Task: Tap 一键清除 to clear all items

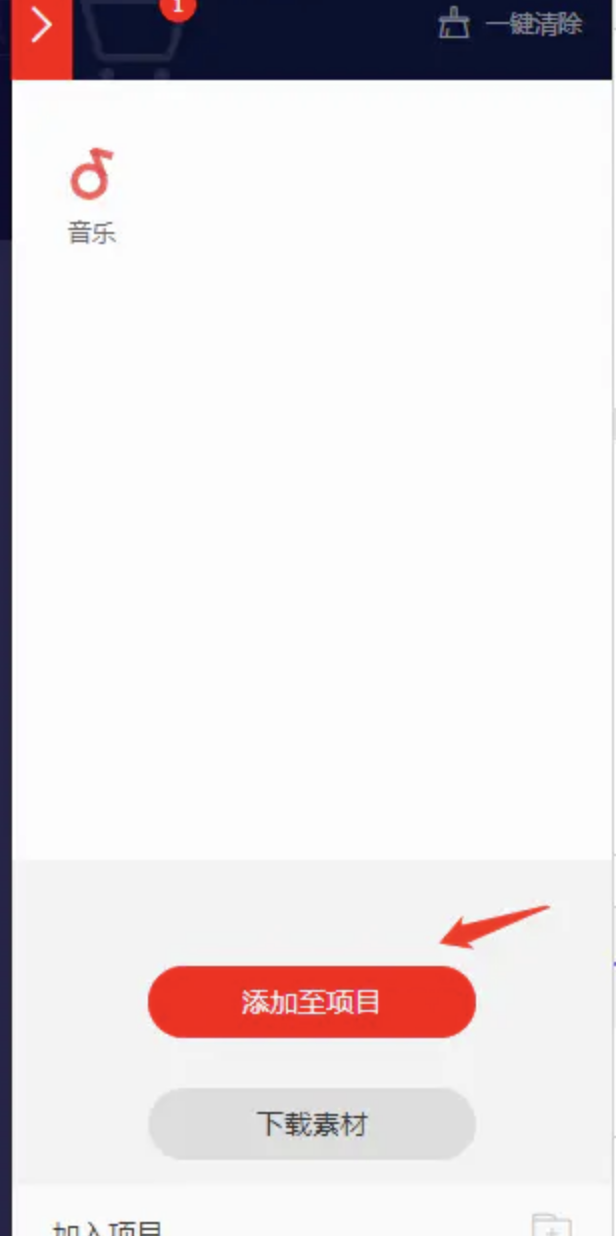Action: tap(510, 25)
